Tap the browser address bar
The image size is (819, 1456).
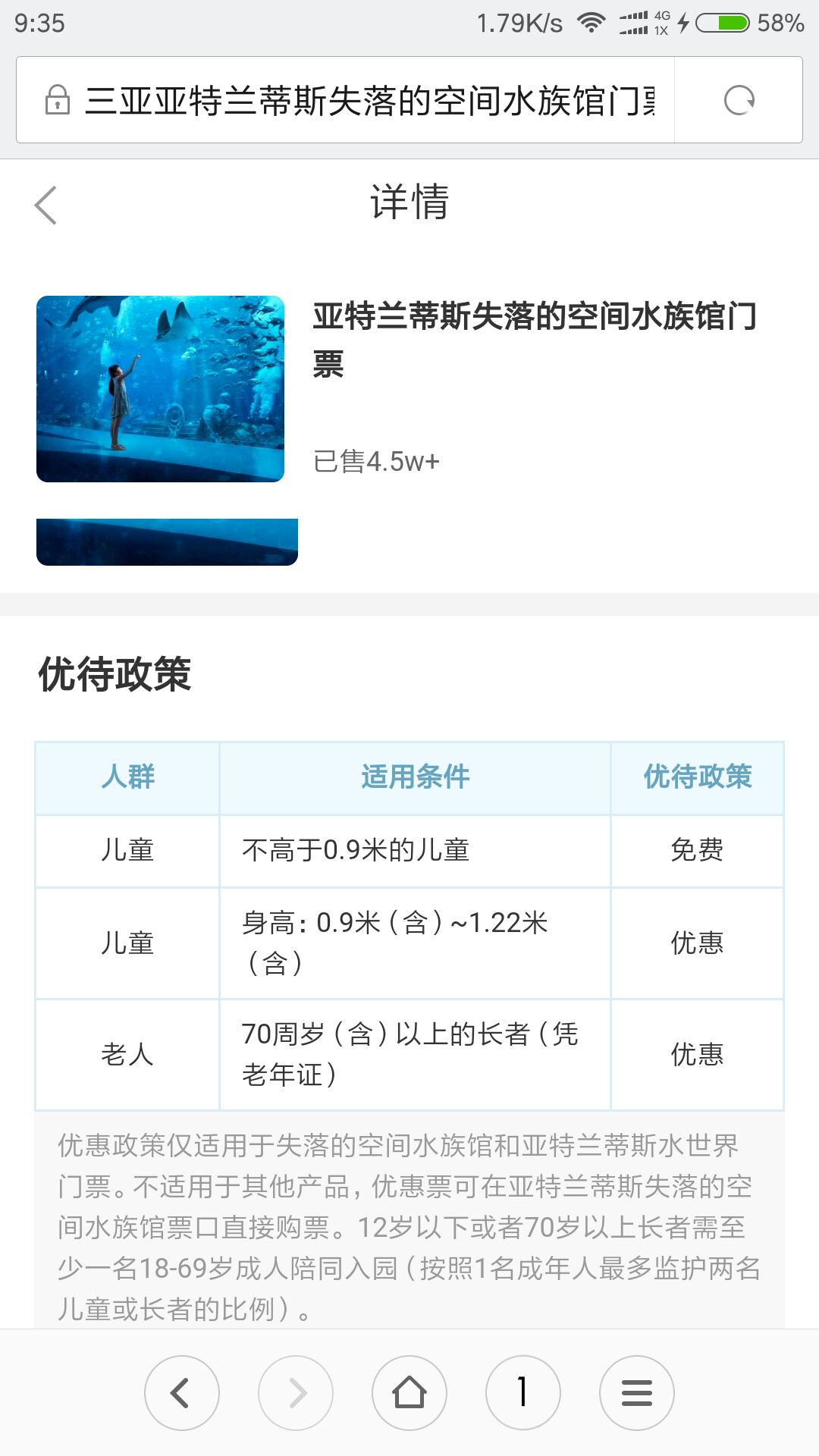345,100
